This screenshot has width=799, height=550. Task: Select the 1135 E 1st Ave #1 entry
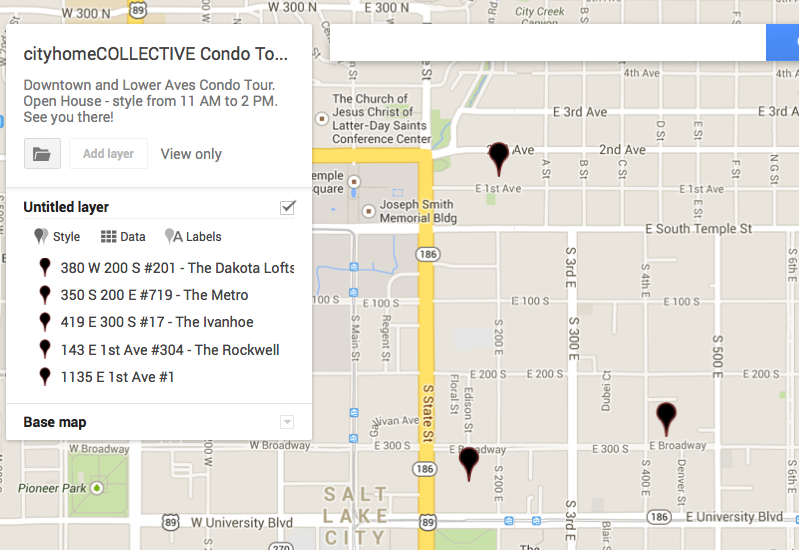(x=118, y=377)
